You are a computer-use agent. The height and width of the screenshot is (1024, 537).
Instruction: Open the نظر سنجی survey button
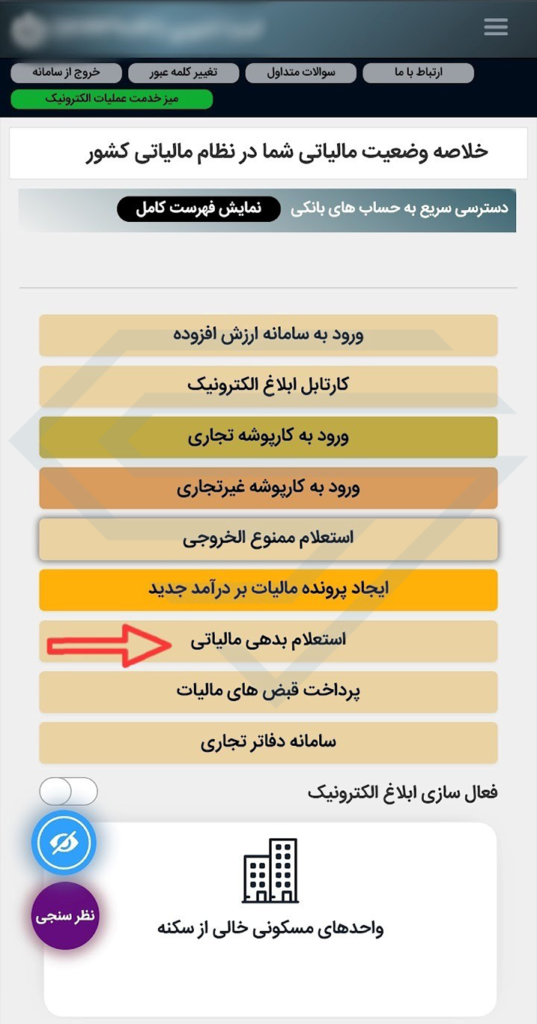tap(65, 915)
